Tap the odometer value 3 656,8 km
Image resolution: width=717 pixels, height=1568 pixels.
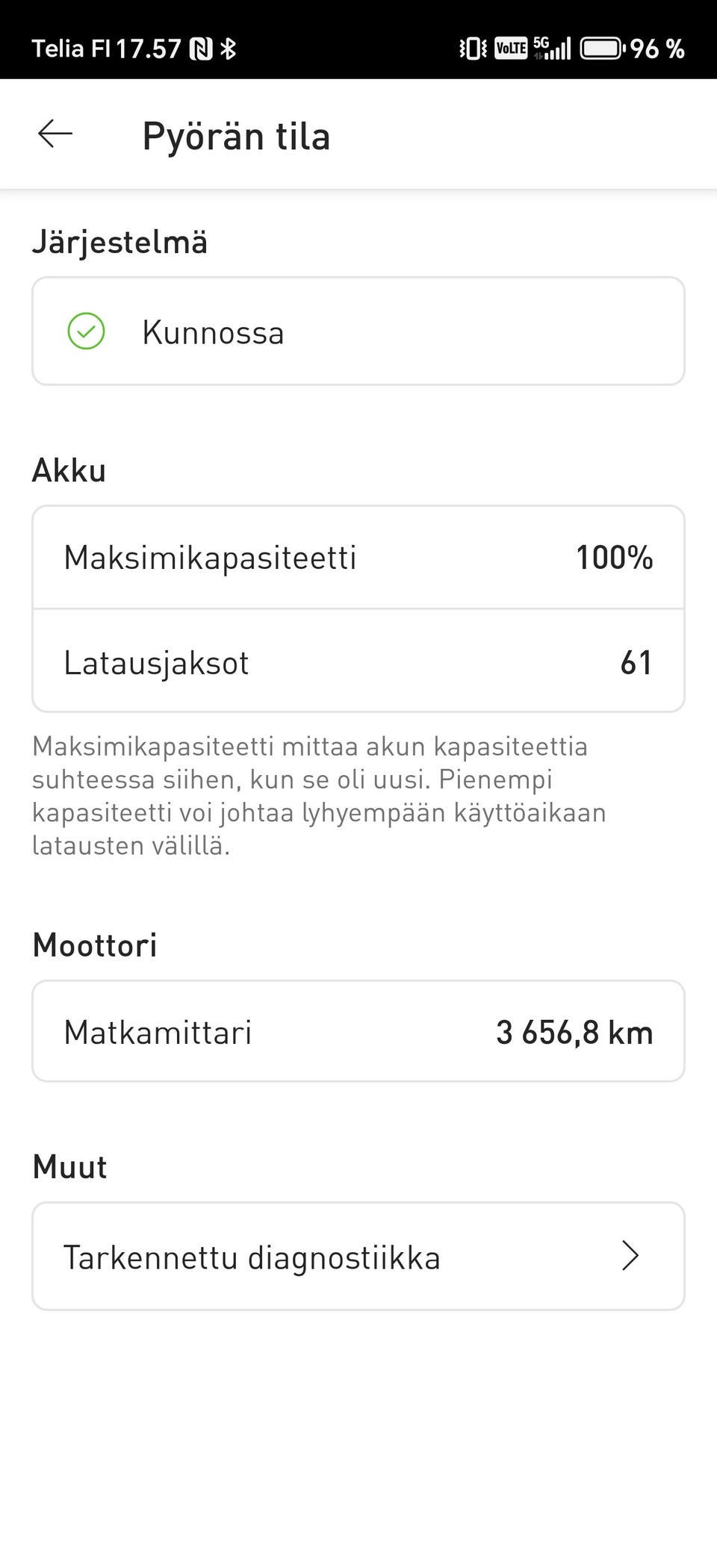[x=575, y=1031]
